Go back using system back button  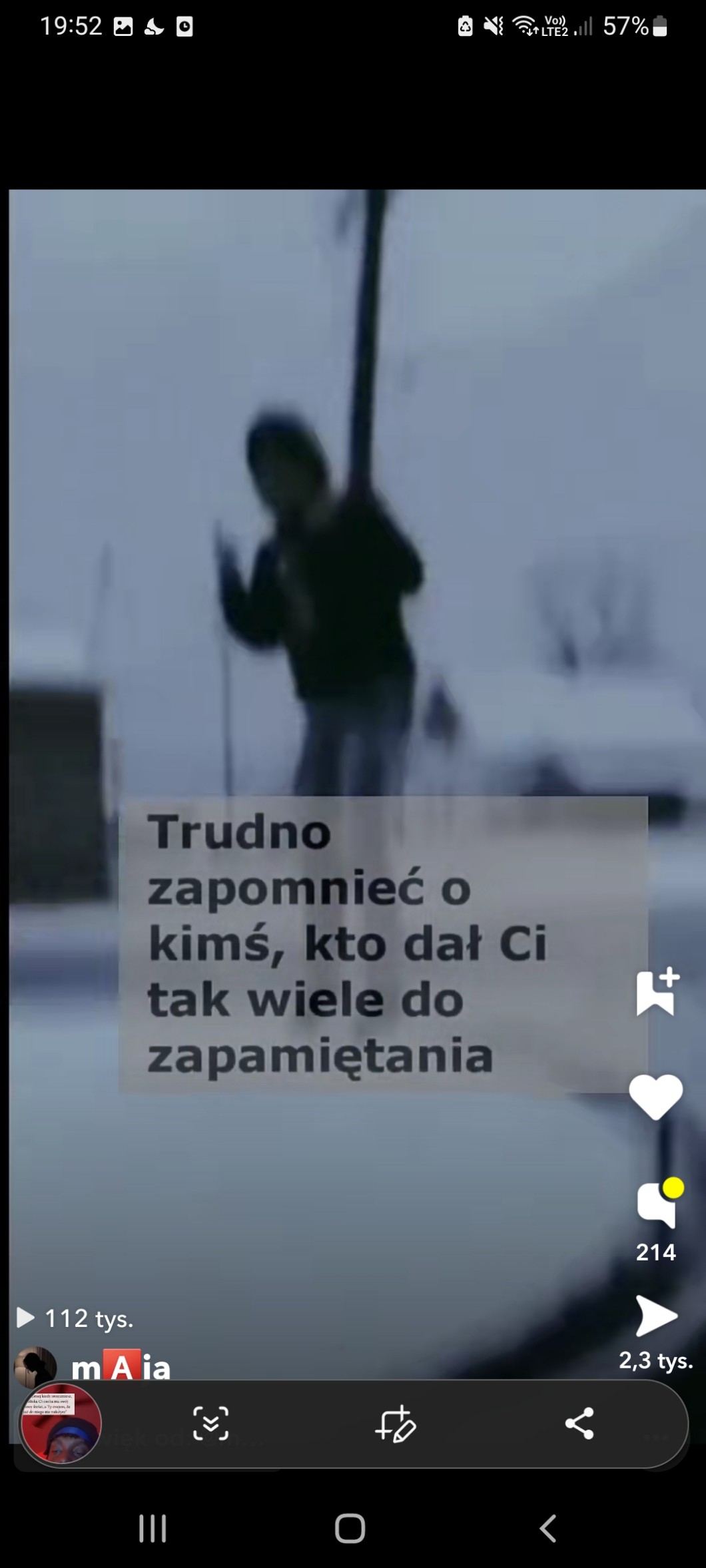[547, 1528]
